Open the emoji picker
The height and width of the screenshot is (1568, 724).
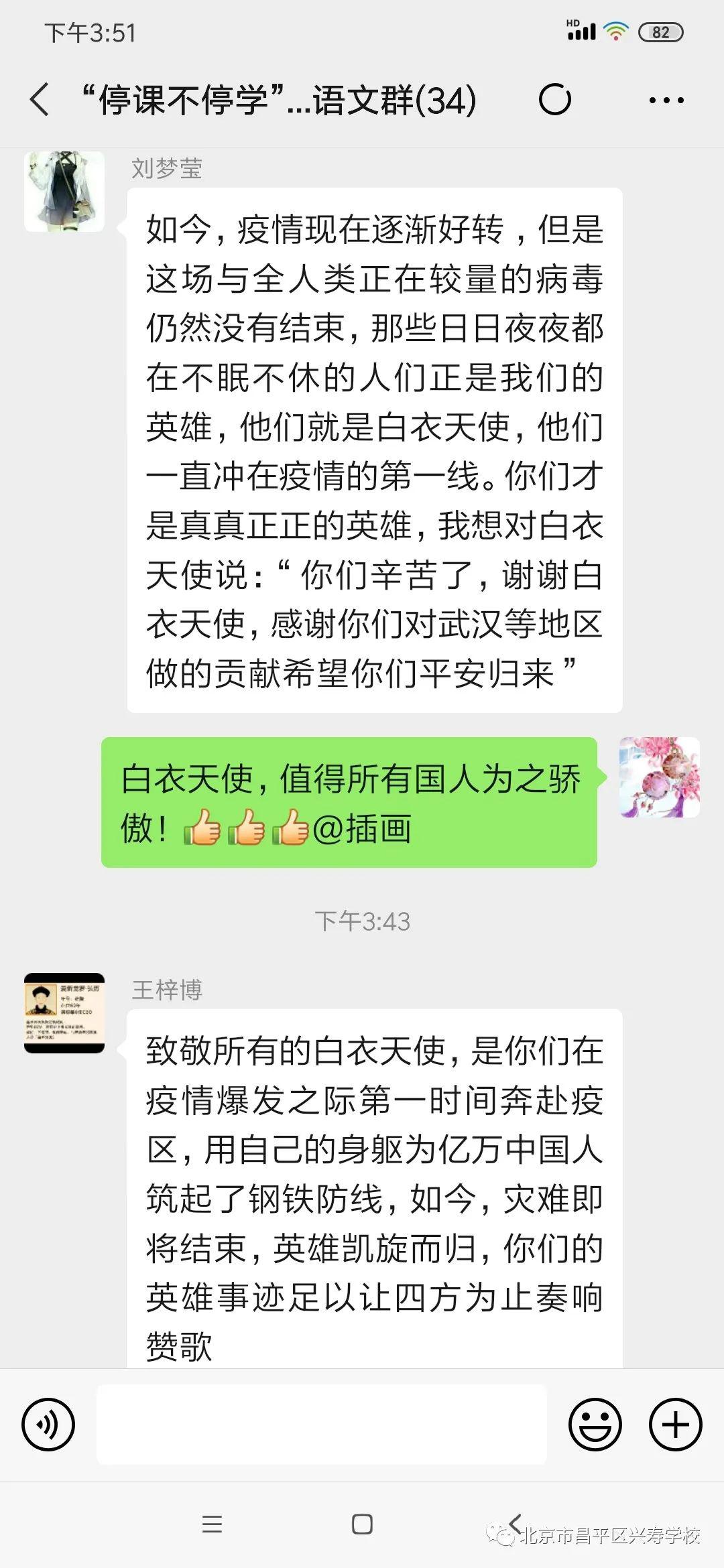point(595,1425)
